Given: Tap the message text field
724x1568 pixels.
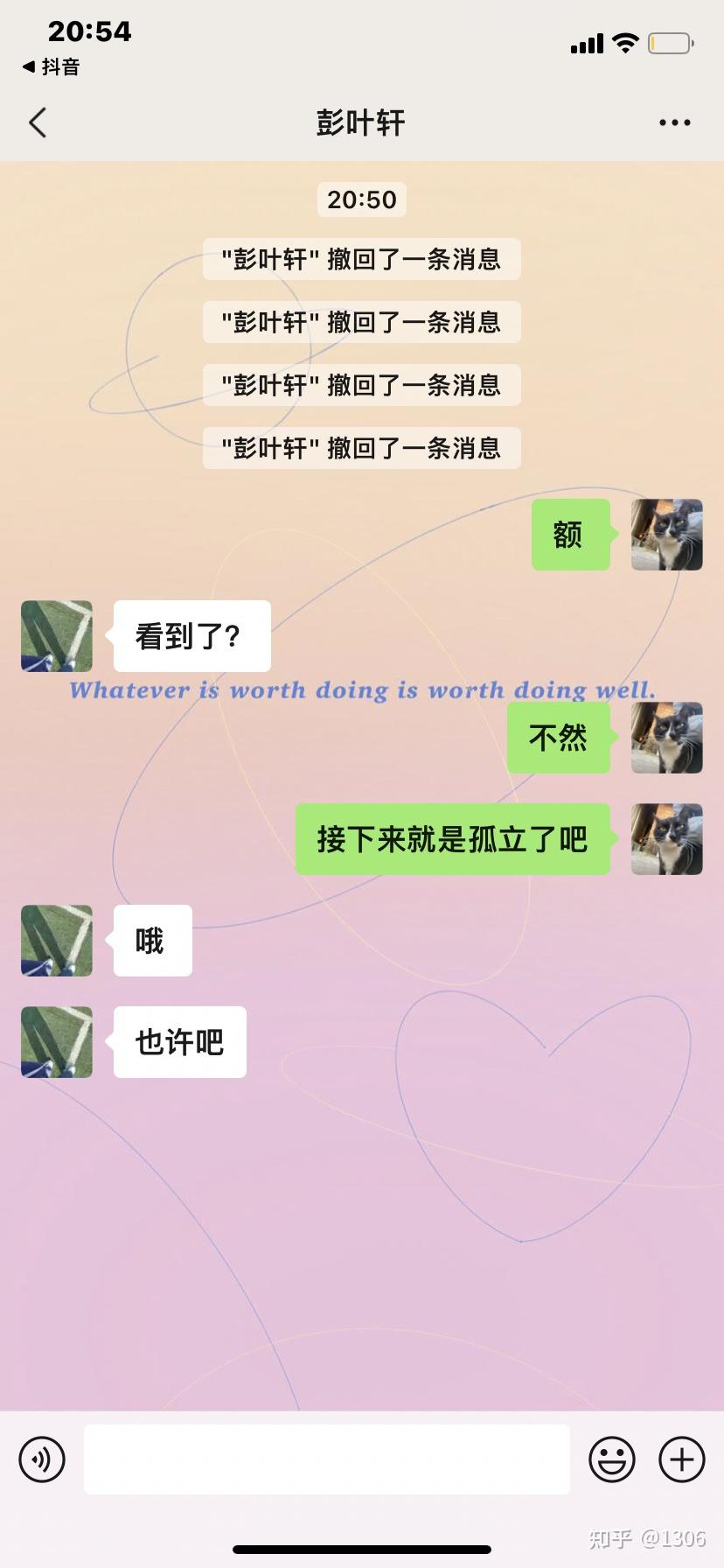Looking at the screenshot, I should (x=327, y=1459).
